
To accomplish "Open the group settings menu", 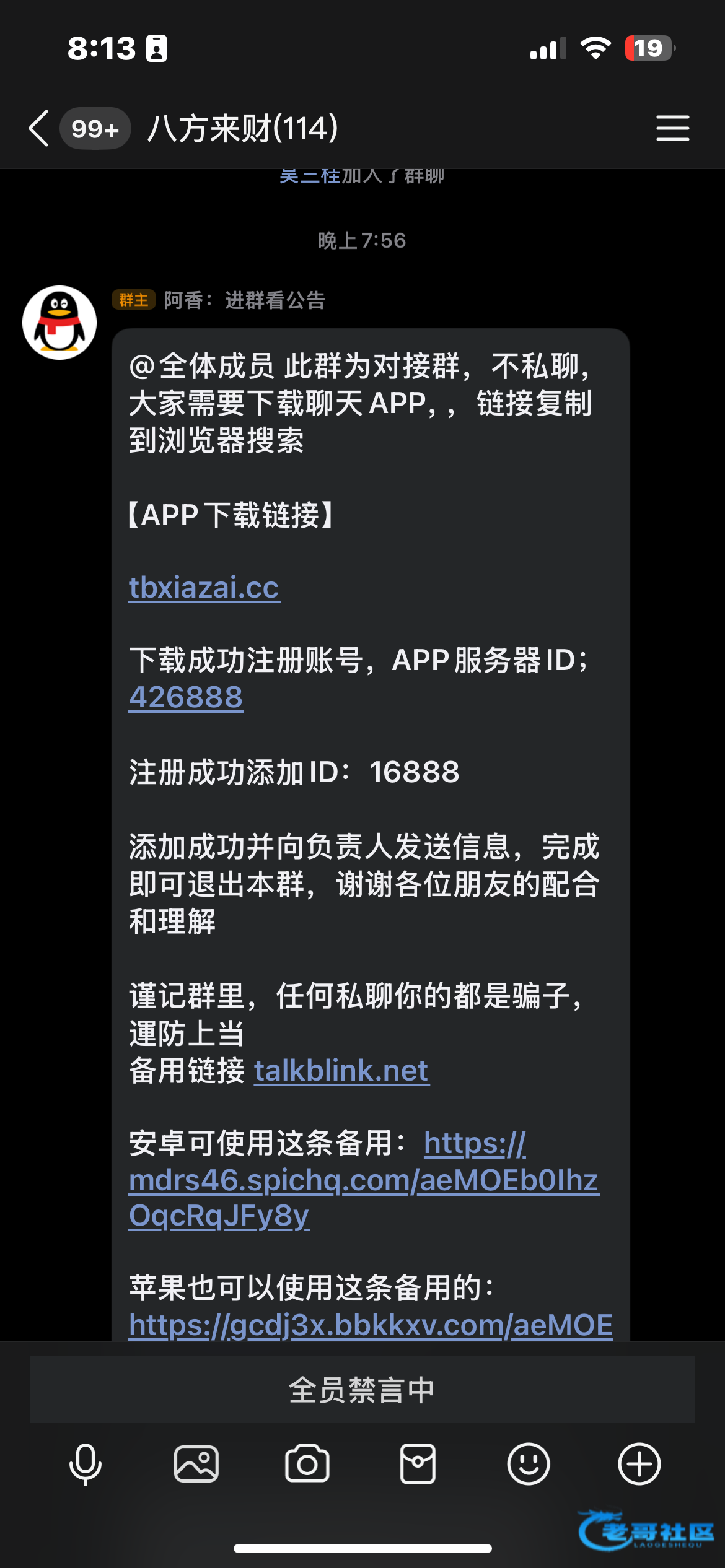I will (x=672, y=128).
